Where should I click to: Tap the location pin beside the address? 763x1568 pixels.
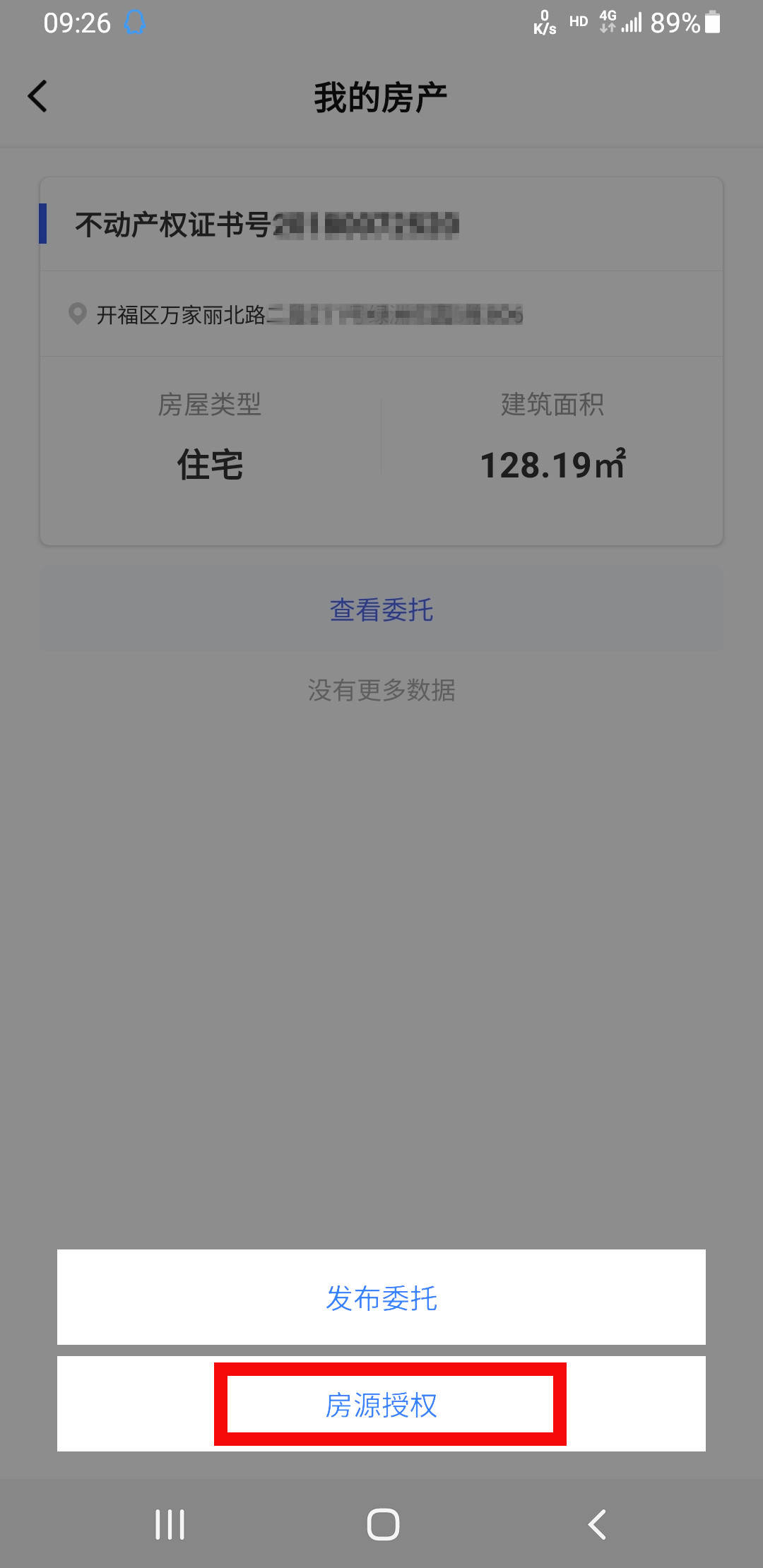coord(79,313)
